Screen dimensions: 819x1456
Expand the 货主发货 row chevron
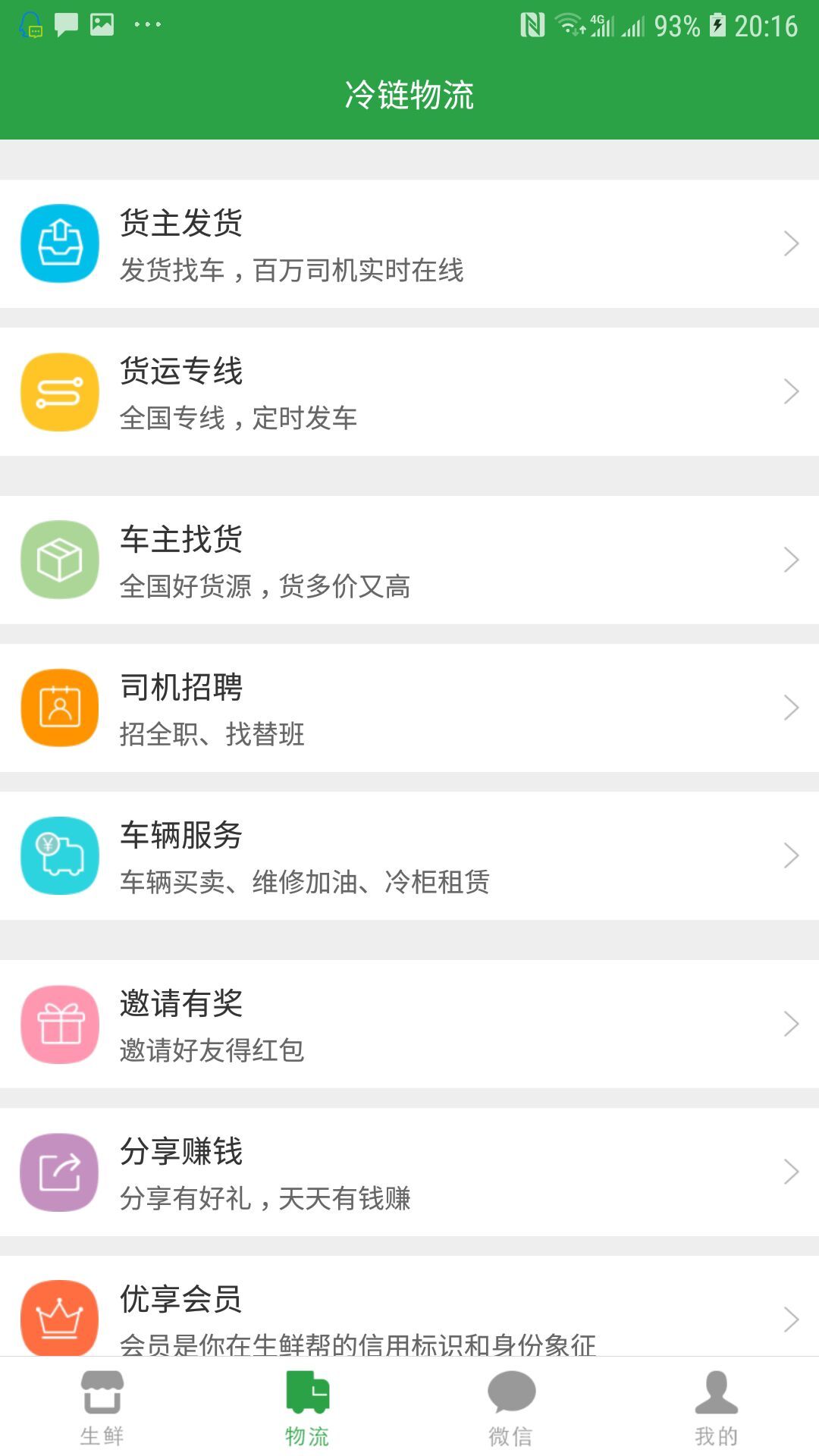click(x=791, y=244)
